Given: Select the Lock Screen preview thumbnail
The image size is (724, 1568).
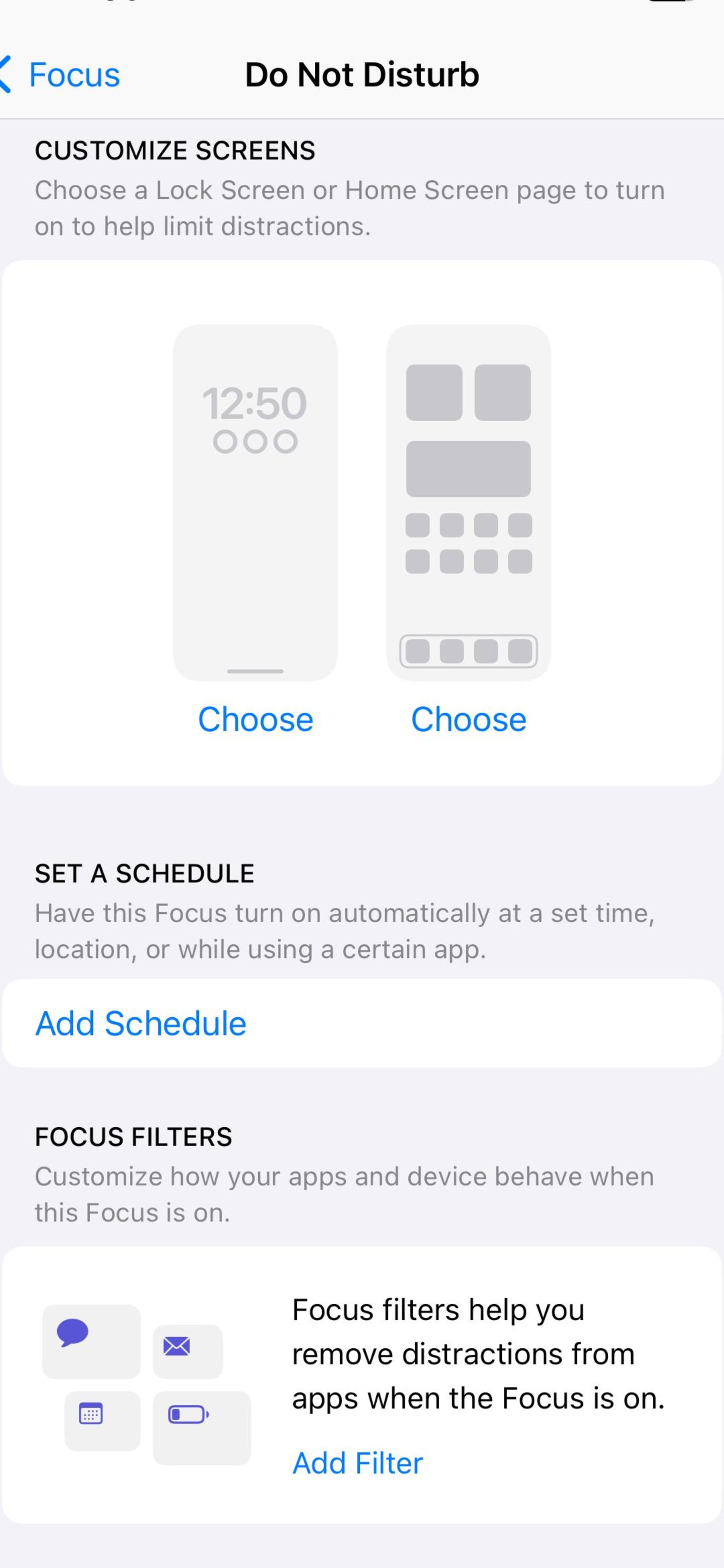Looking at the screenshot, I should 255,502.
